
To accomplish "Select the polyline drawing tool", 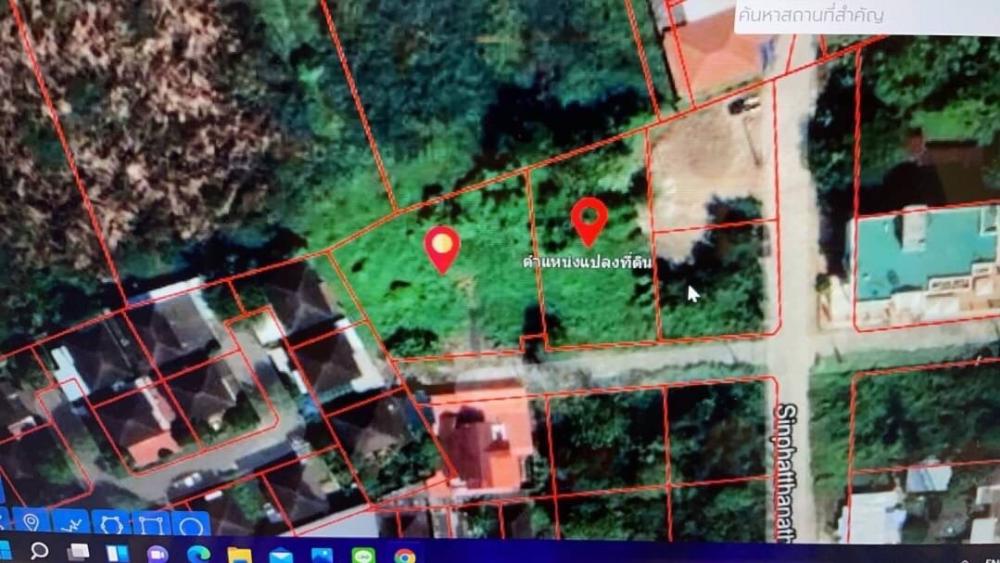I will point(70,524).
